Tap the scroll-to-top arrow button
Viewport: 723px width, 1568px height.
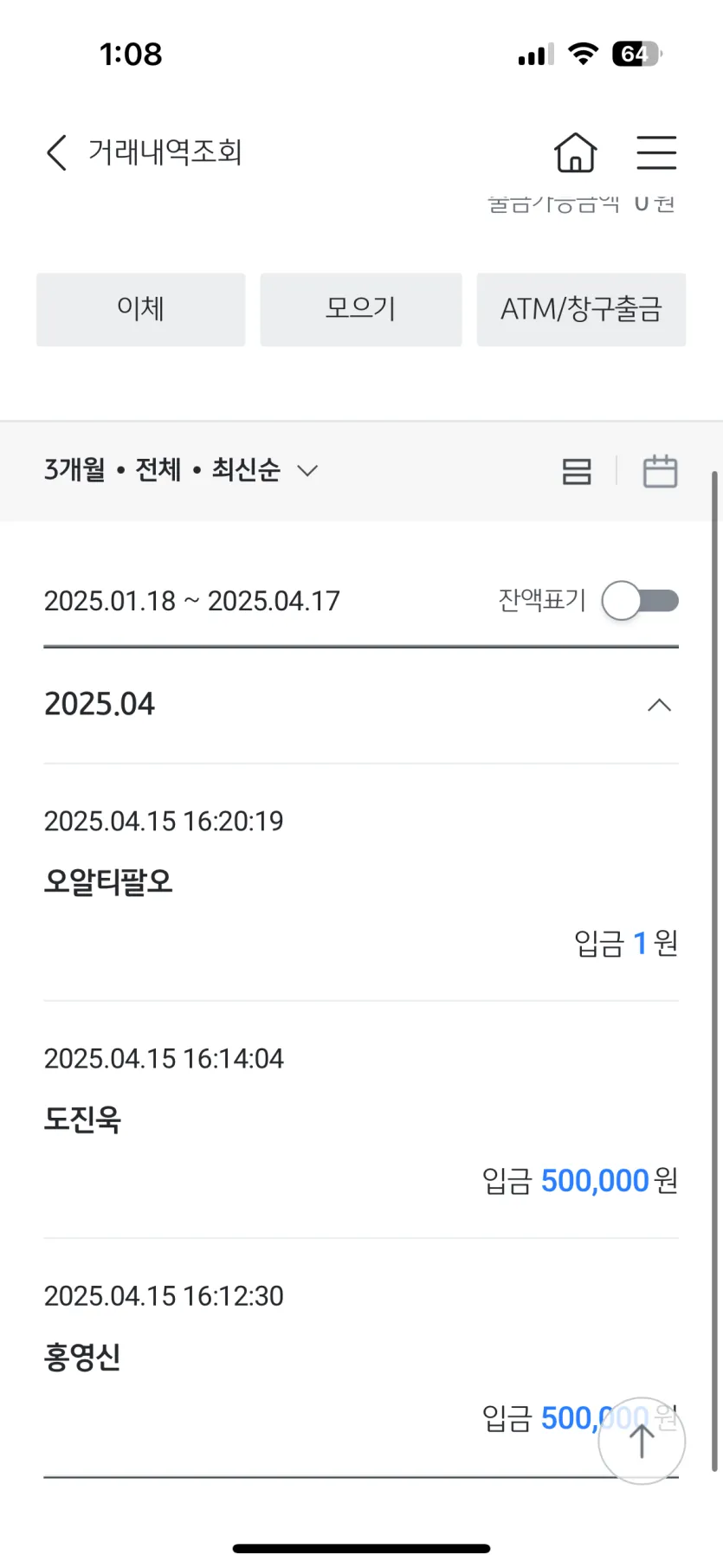(642, 1441)
